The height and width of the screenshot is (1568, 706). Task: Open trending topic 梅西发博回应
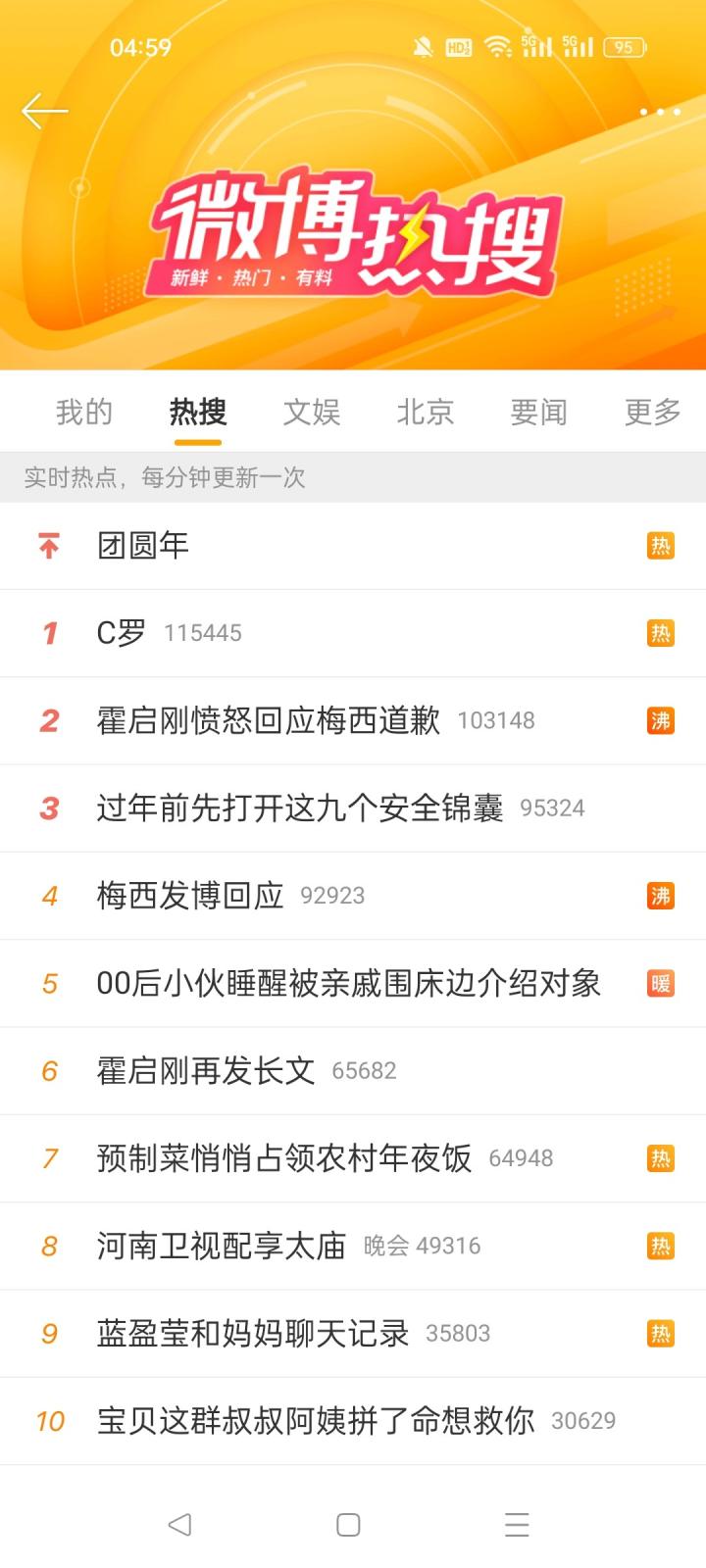tap(190, 896)
